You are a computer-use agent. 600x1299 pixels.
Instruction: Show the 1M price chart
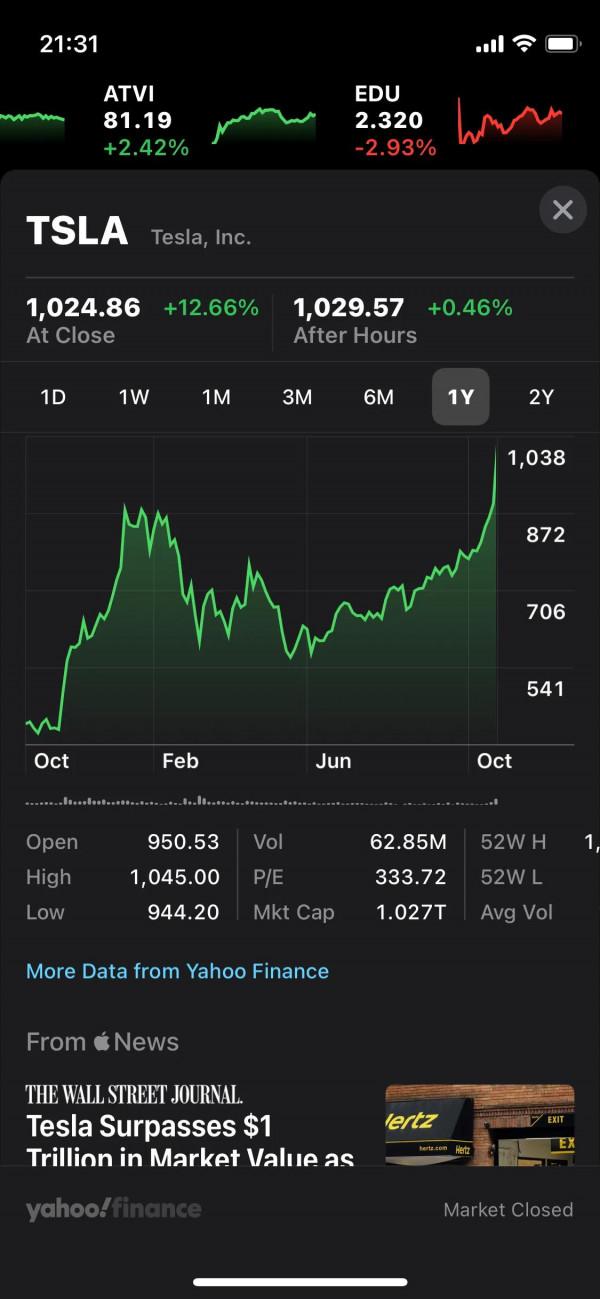click(x=216, y=397)
